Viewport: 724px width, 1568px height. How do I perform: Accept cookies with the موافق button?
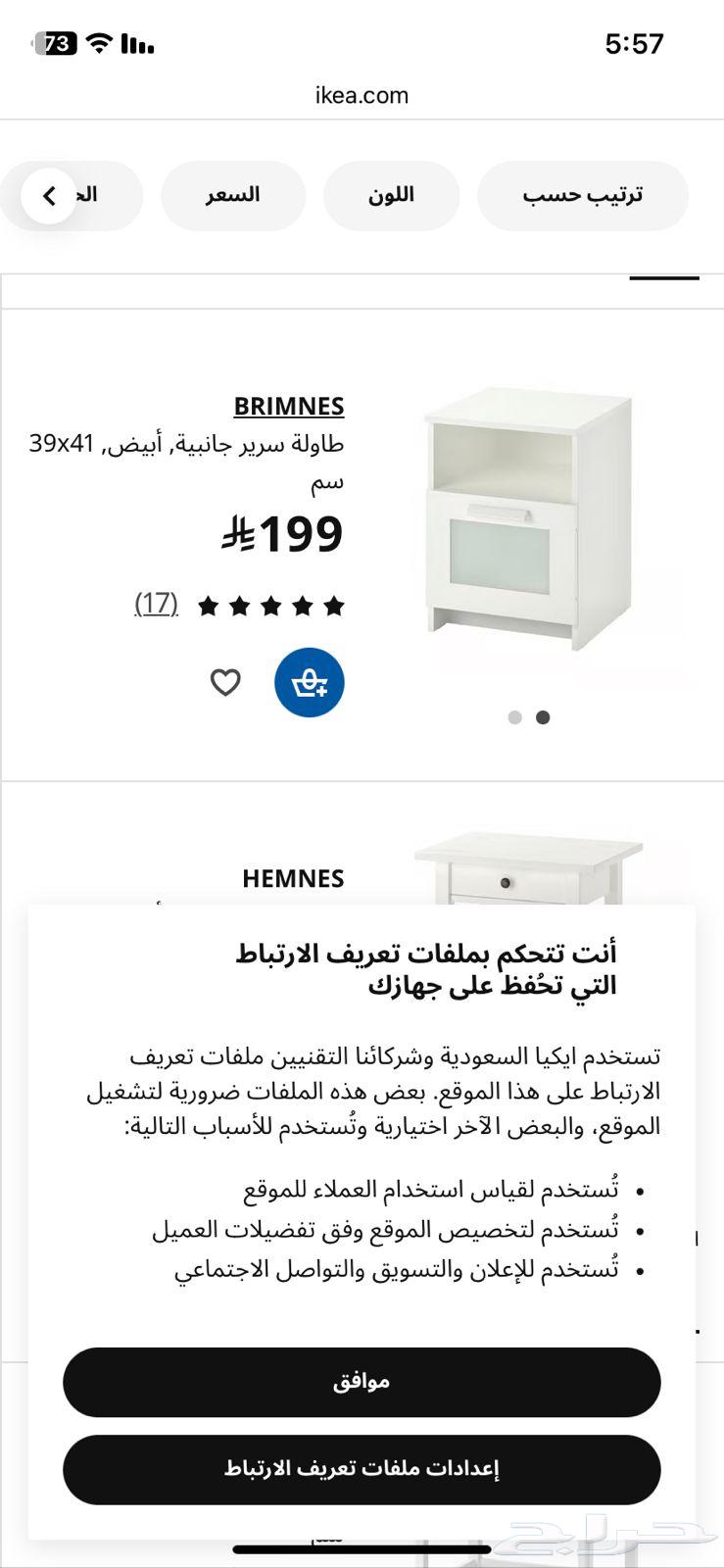[362, 1382]
